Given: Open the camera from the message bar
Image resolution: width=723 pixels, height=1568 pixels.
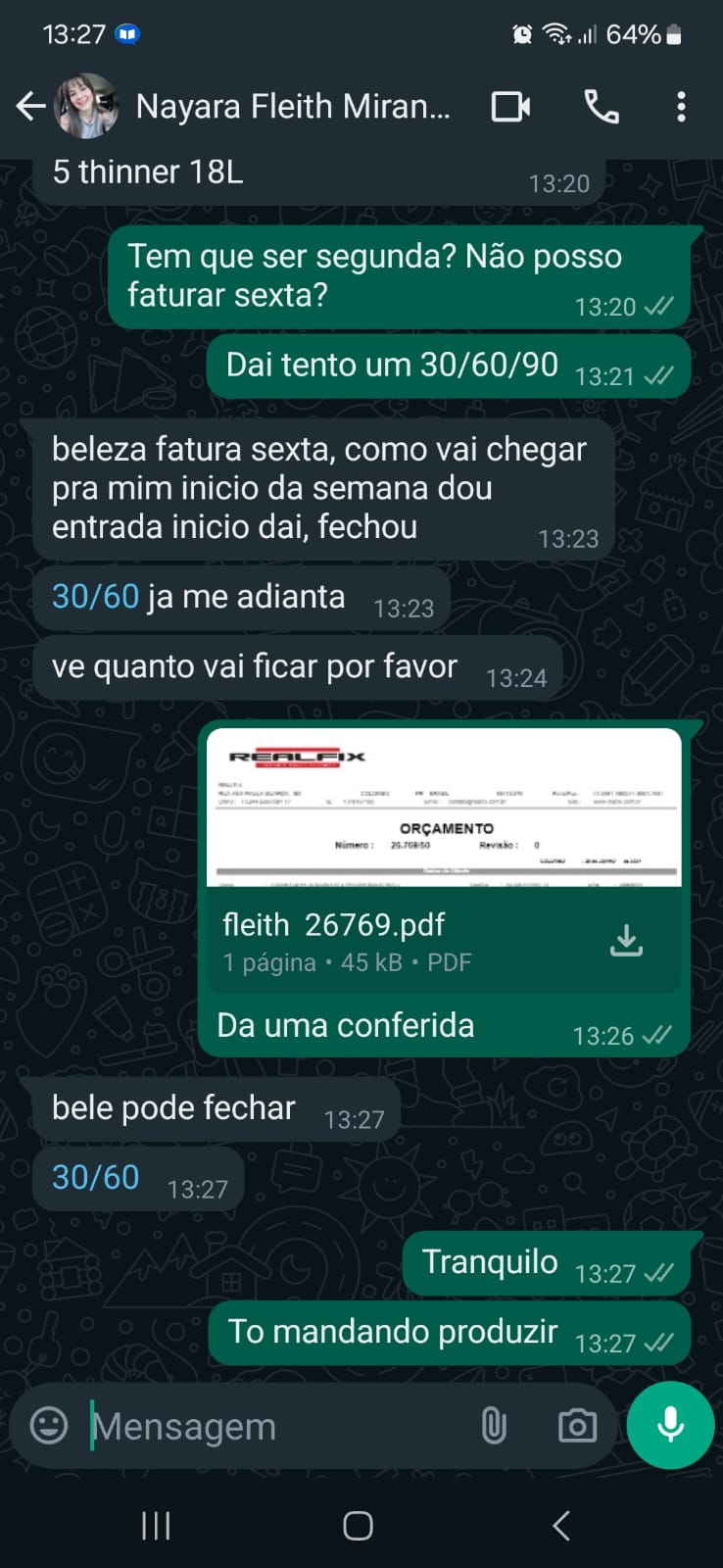Looking at the screenshot, I should [x=577, y=1426].
